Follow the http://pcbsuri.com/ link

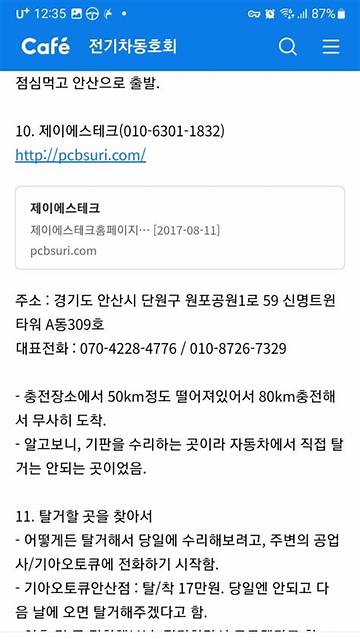[x=80, y=155]
